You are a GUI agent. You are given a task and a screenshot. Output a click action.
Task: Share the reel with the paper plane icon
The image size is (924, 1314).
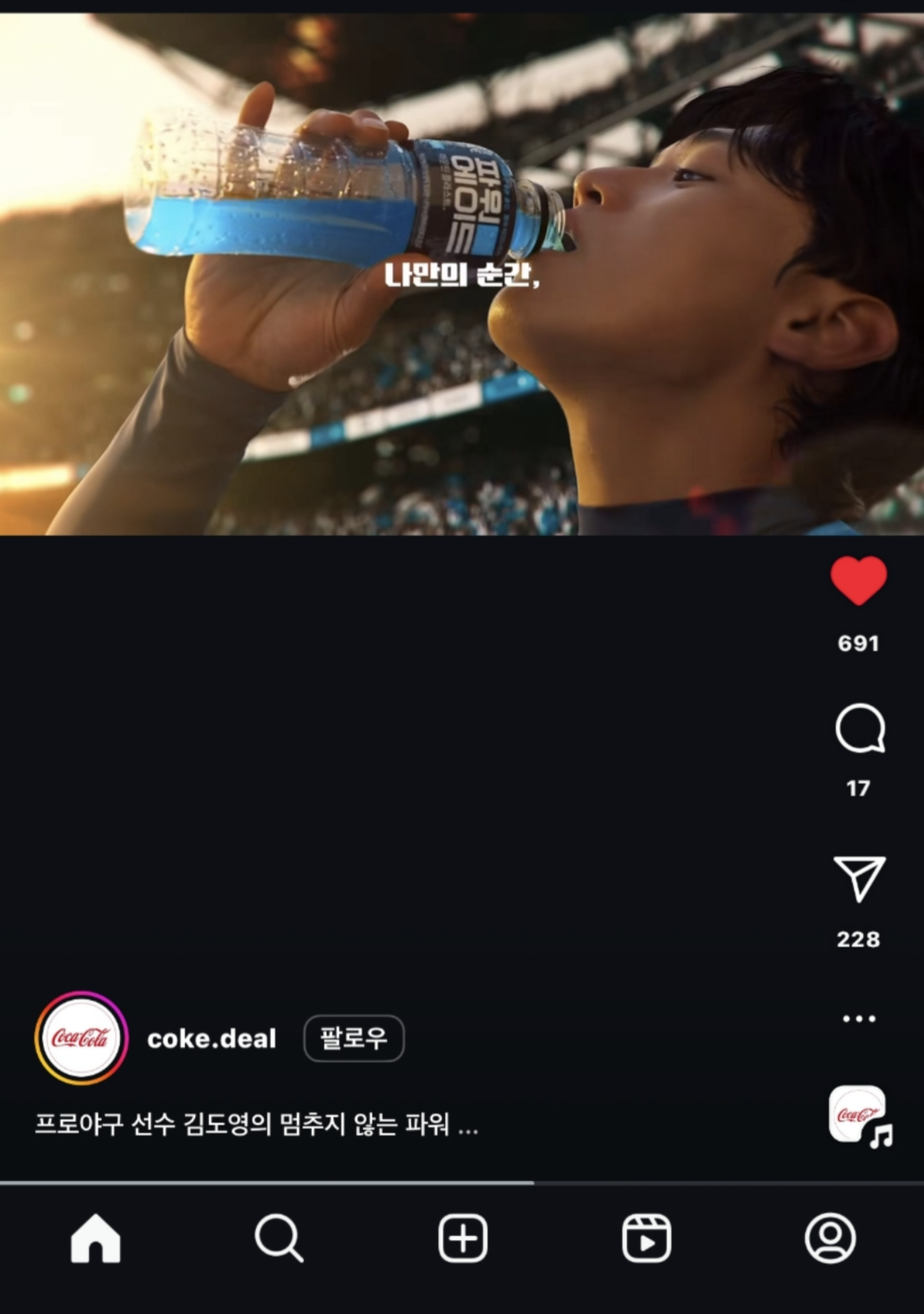click(x=860, y=879)
